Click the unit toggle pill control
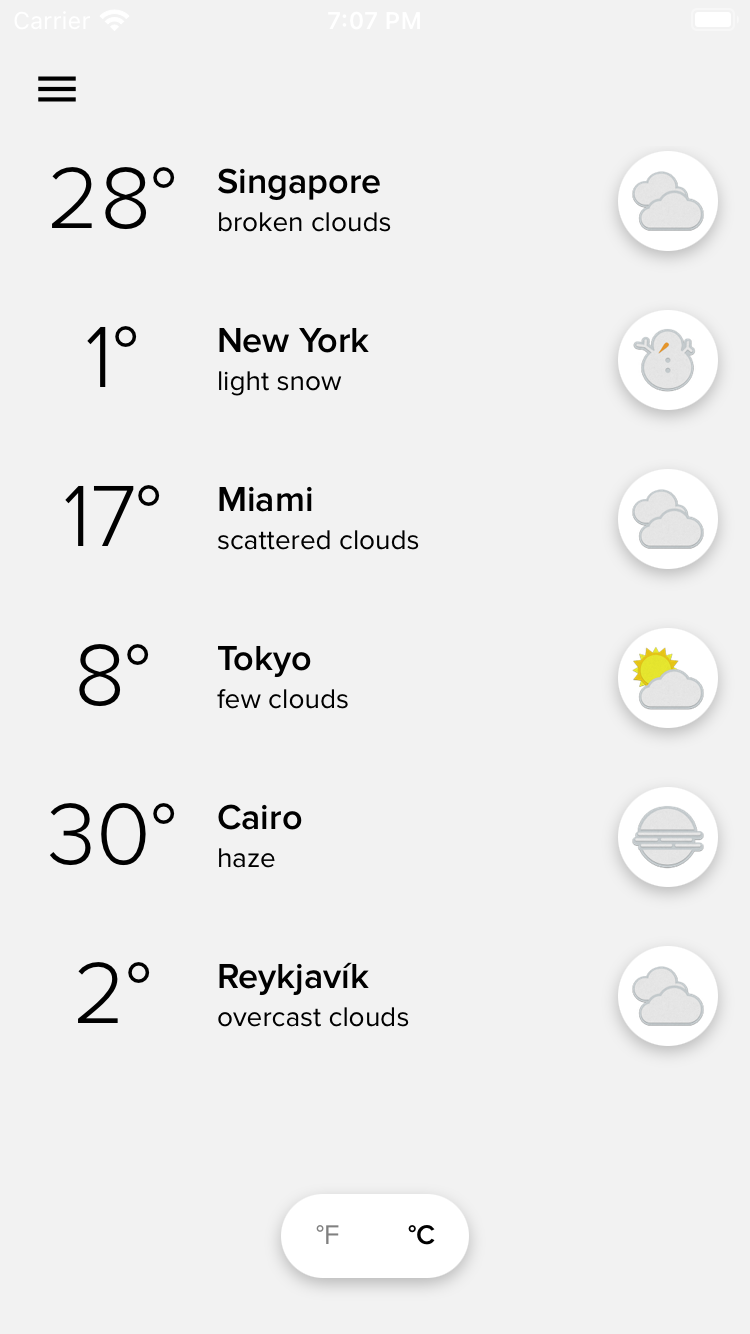 point(374,1235)
